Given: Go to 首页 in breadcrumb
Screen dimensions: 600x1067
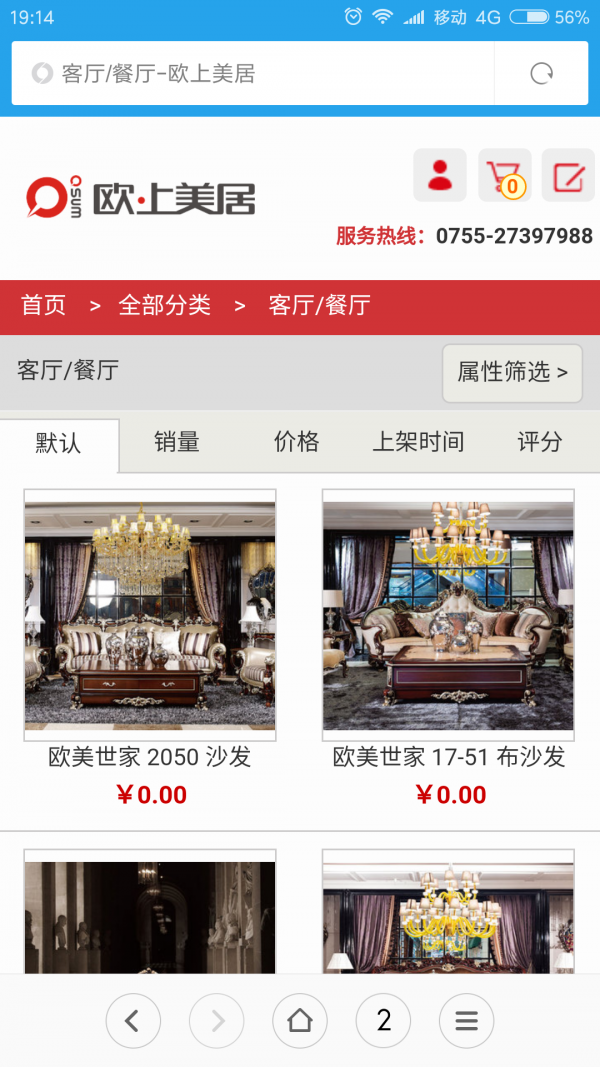Looking at the screenshot, I should [44, 306].
